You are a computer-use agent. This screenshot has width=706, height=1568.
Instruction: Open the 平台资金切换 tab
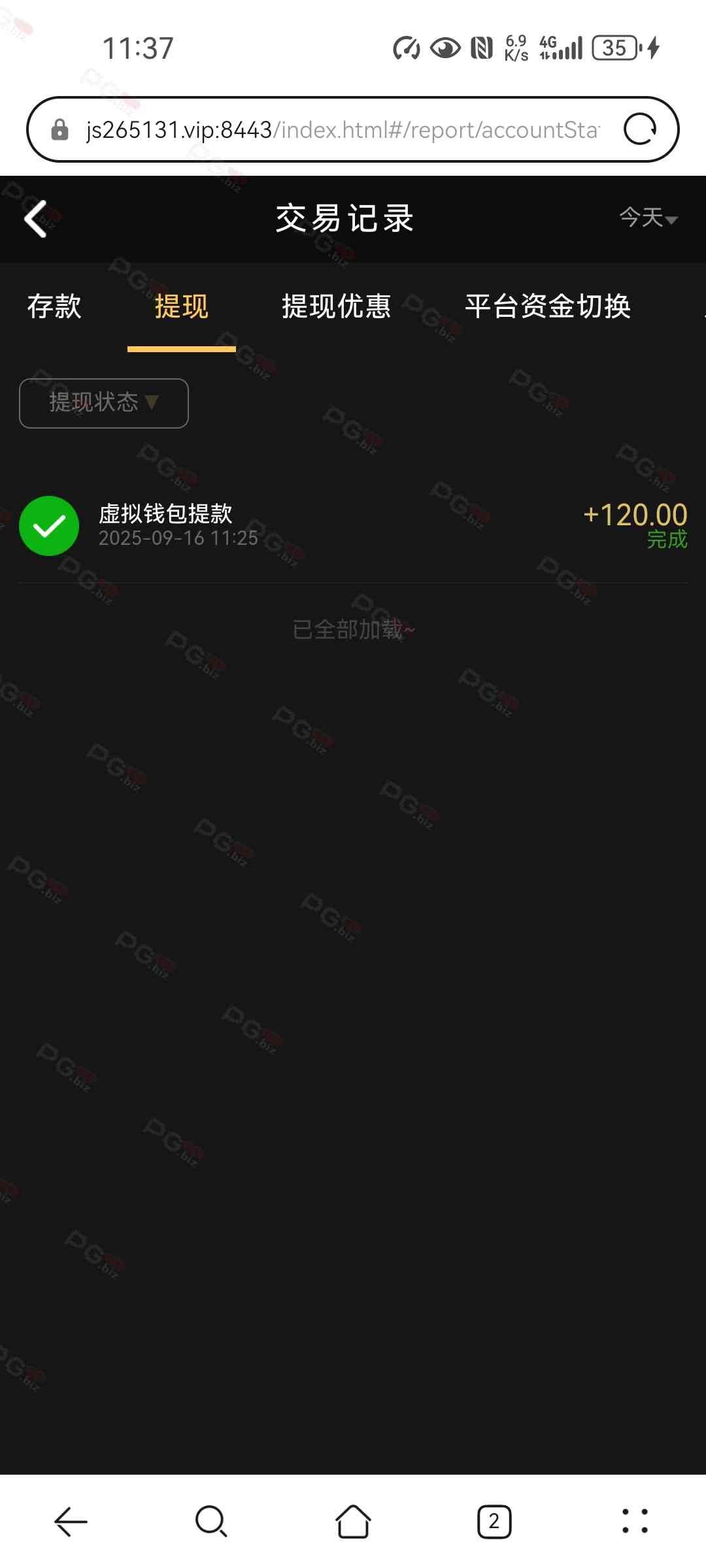point(548,306)
